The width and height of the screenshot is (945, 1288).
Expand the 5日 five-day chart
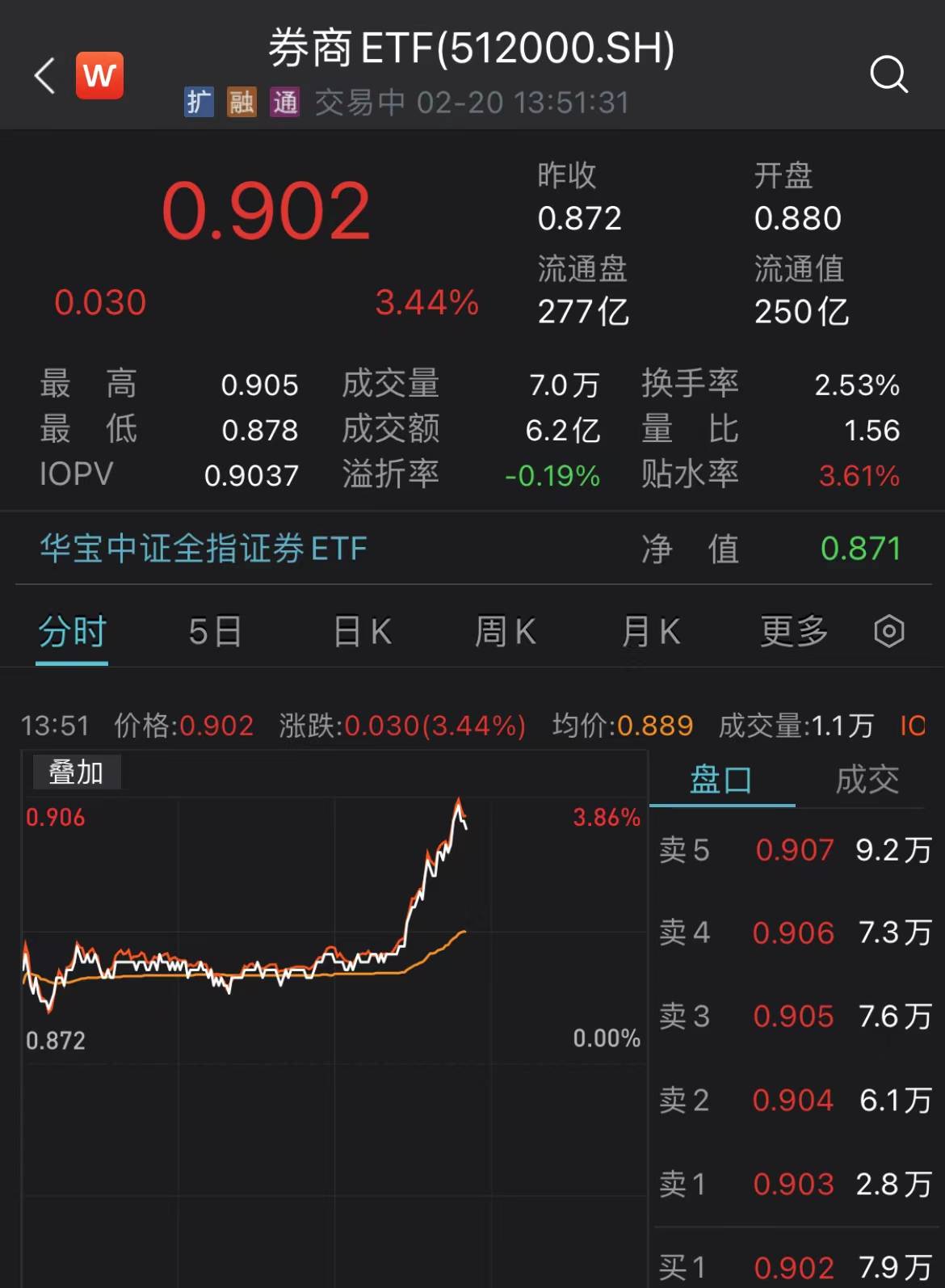pyautogui.click(x=215, y=633)
